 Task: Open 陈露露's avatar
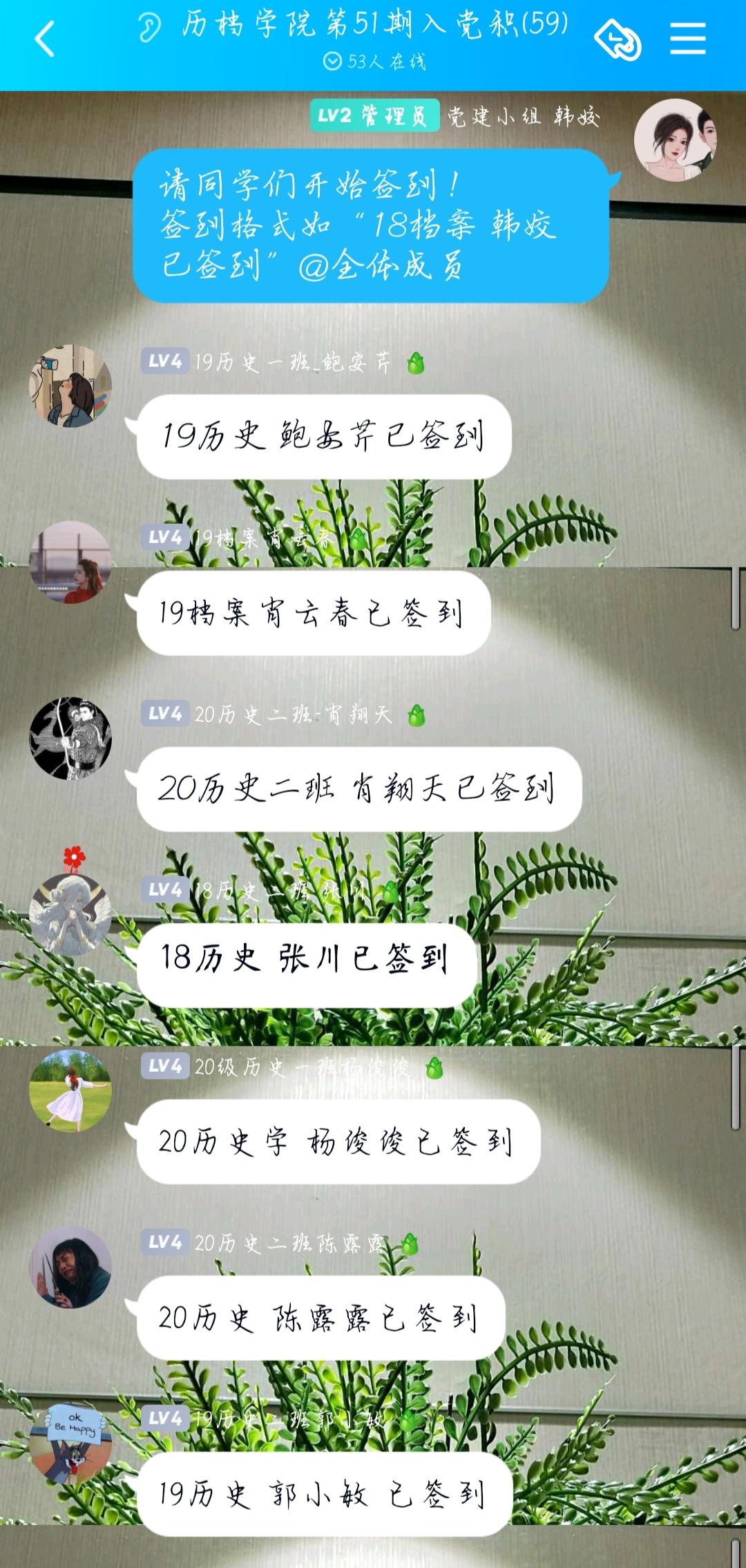70,1267
